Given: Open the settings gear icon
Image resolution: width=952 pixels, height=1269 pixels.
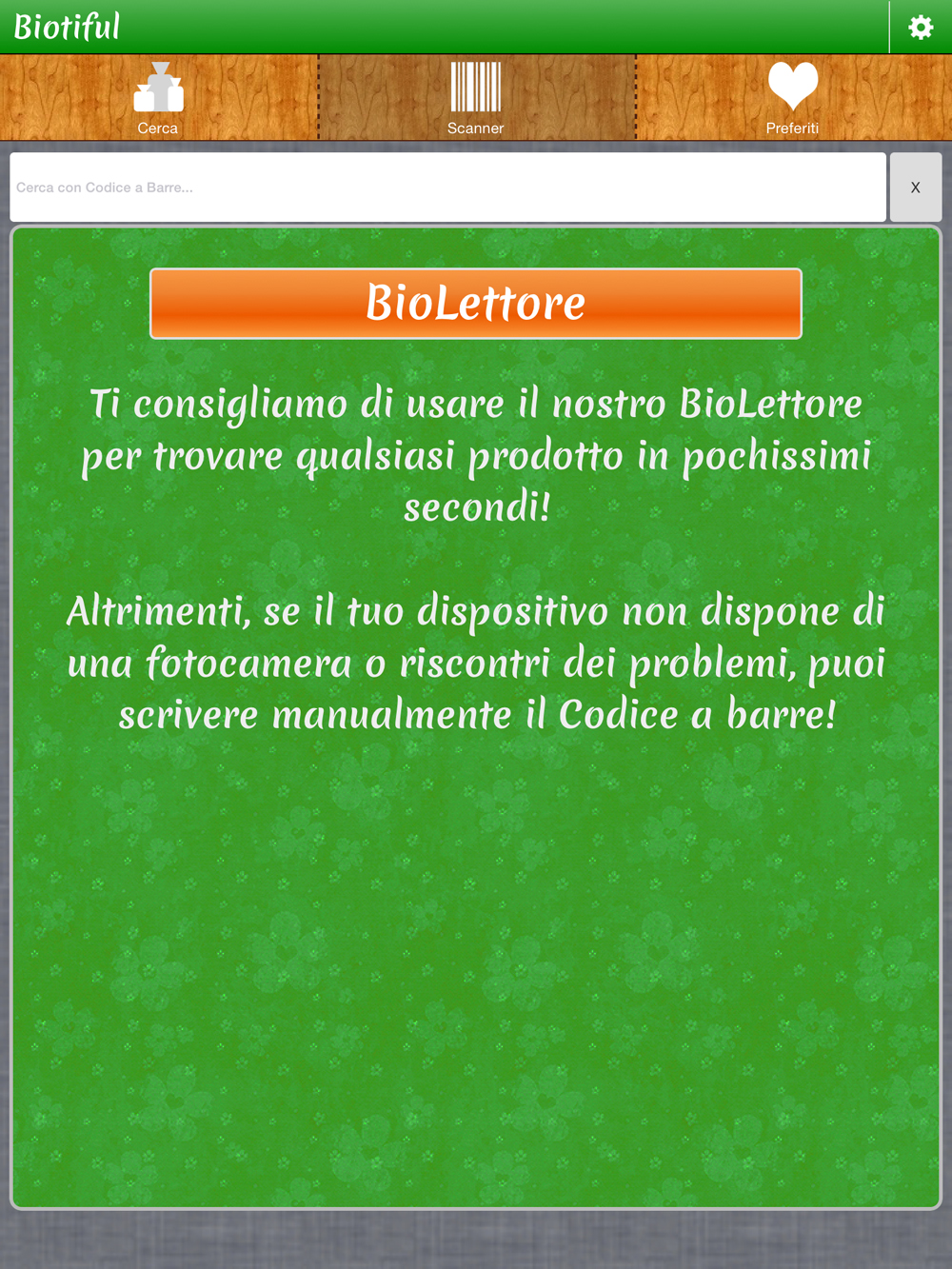Looking at the screenshot, I should pos(920,27).
